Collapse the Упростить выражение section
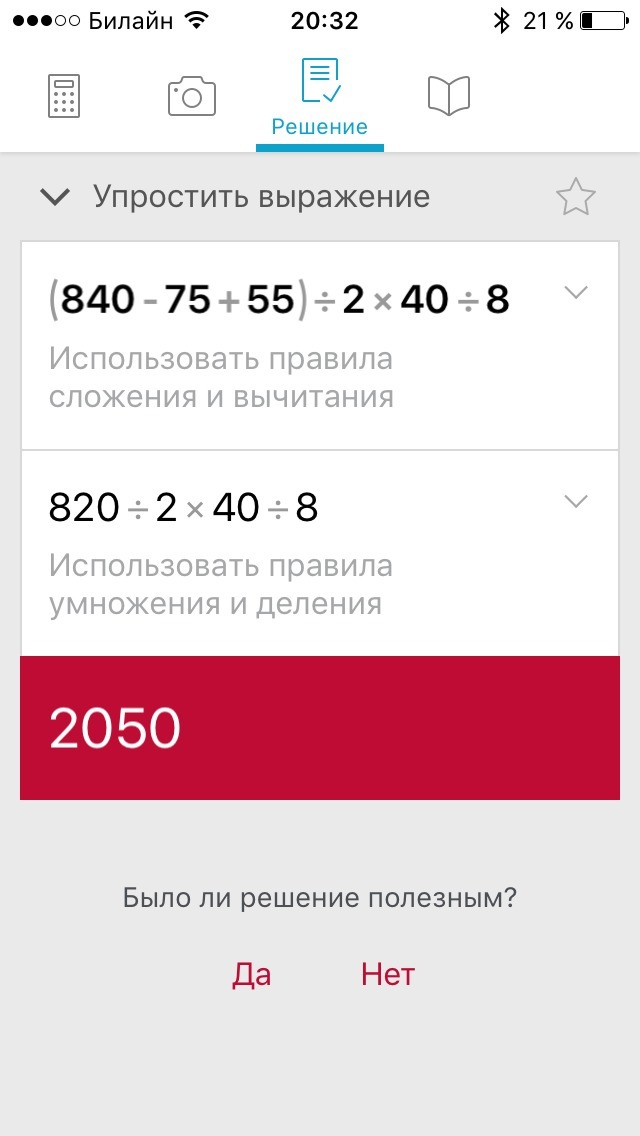 coord(55,197)
